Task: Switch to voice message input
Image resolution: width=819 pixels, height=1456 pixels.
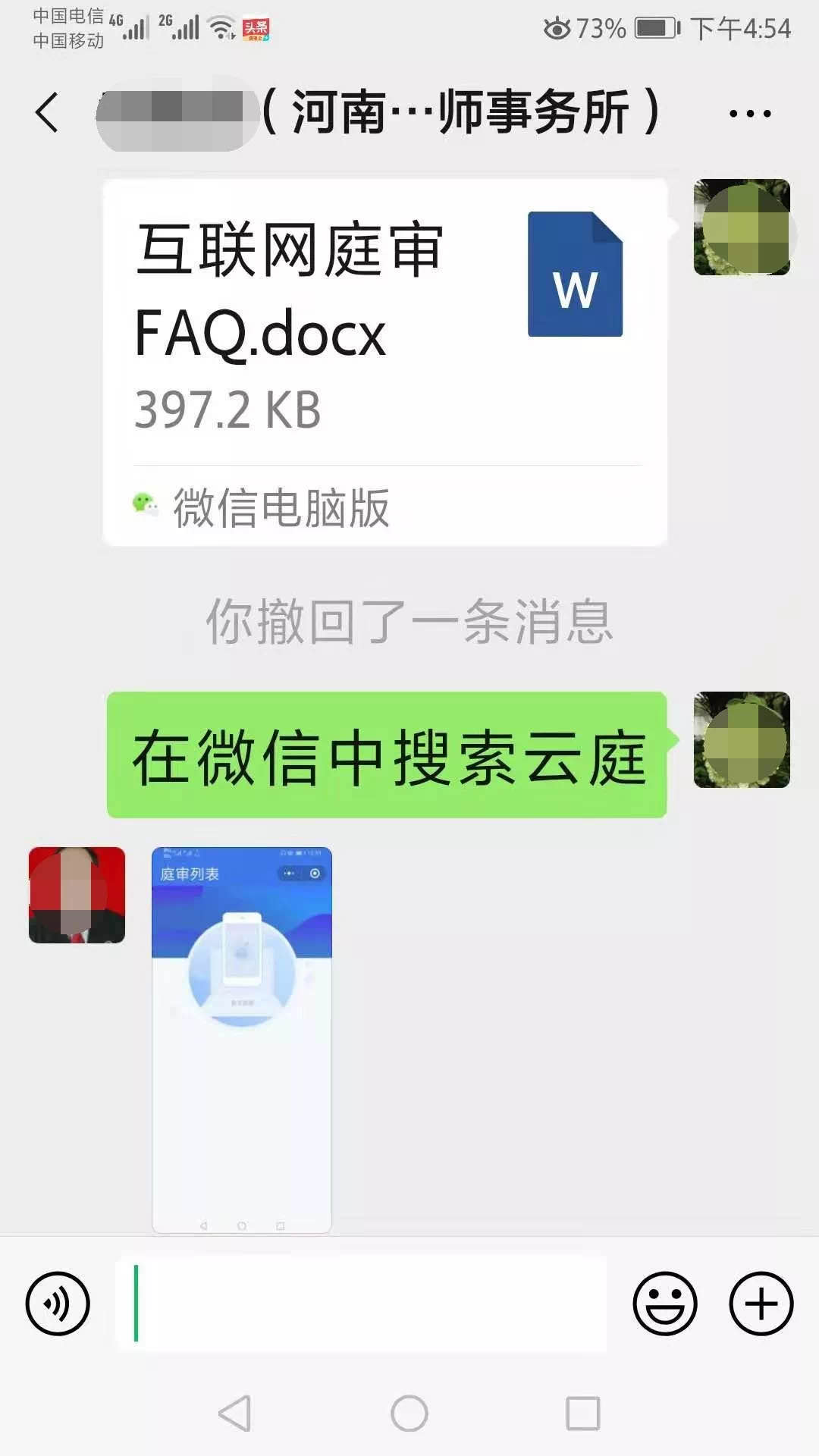Action: pos(58,1304)
